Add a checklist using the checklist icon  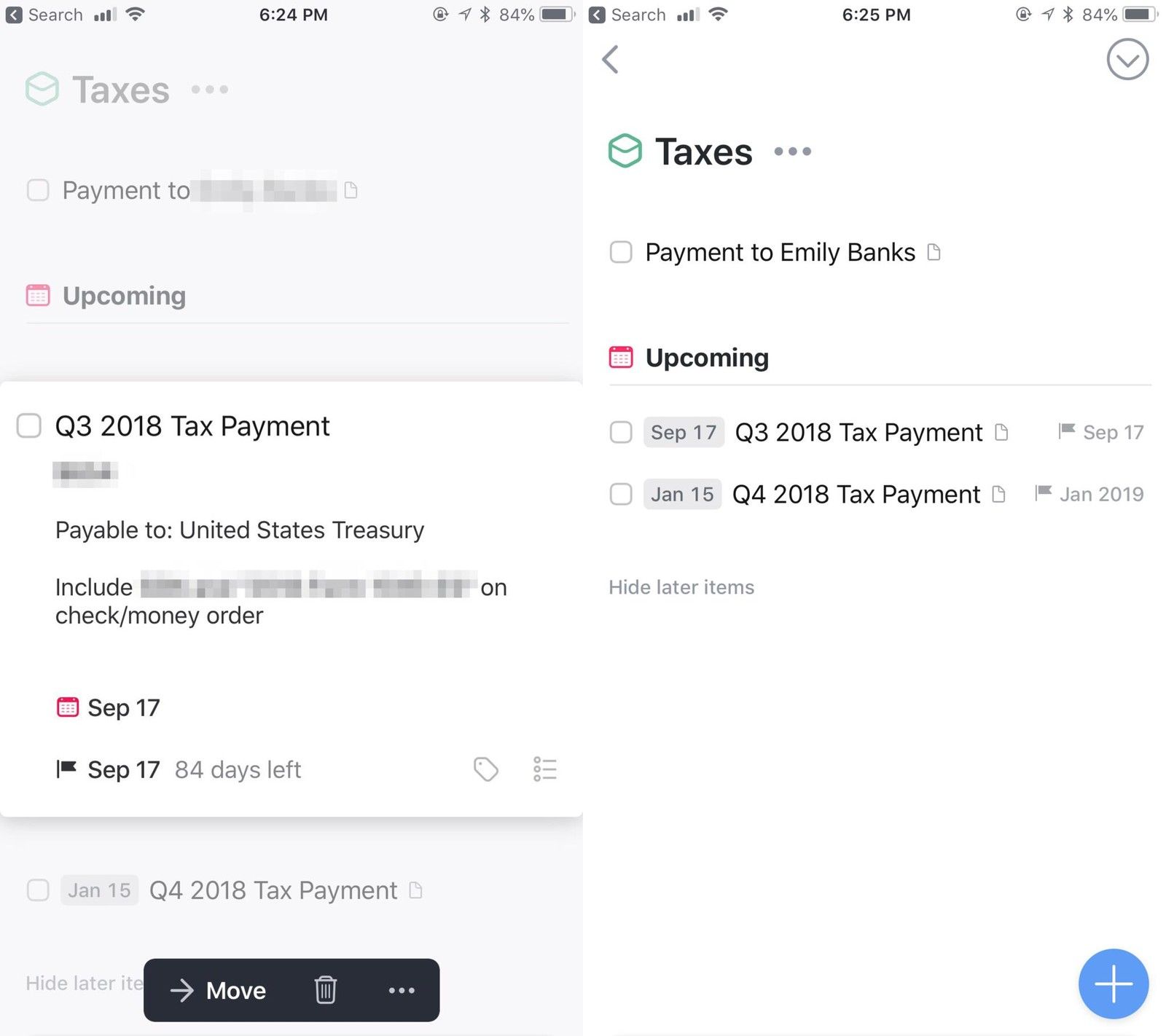[544, 769]
